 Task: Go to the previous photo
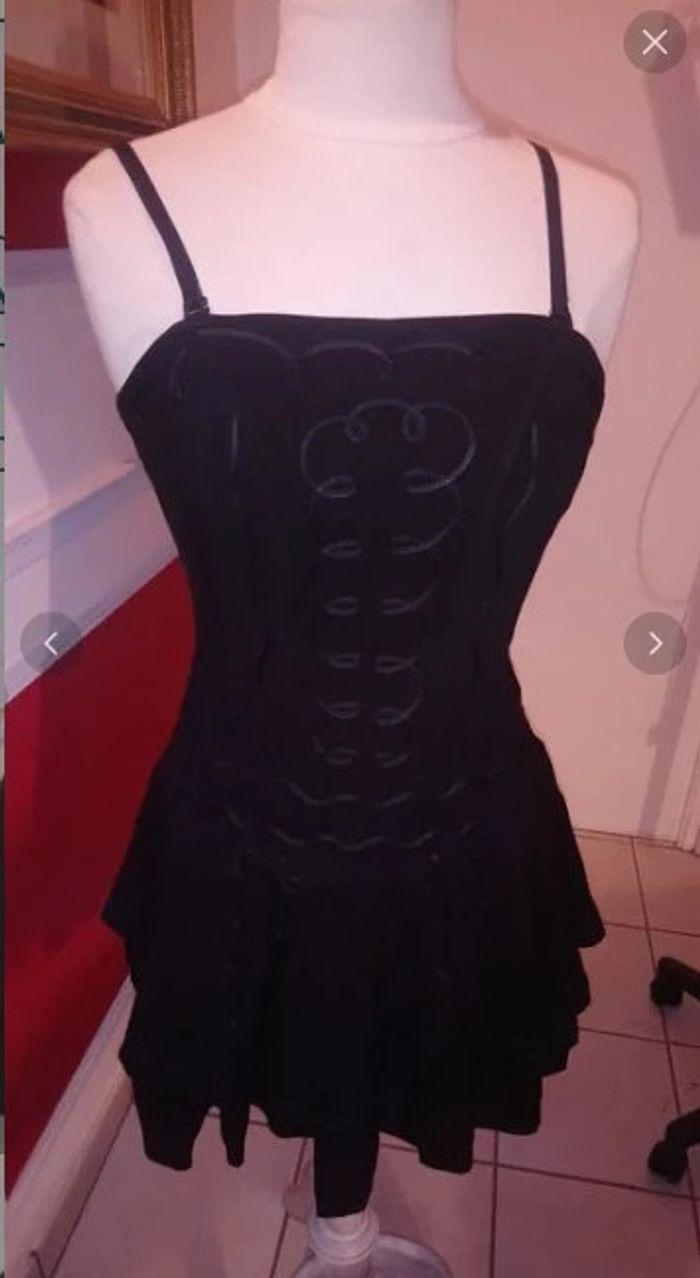50,642
